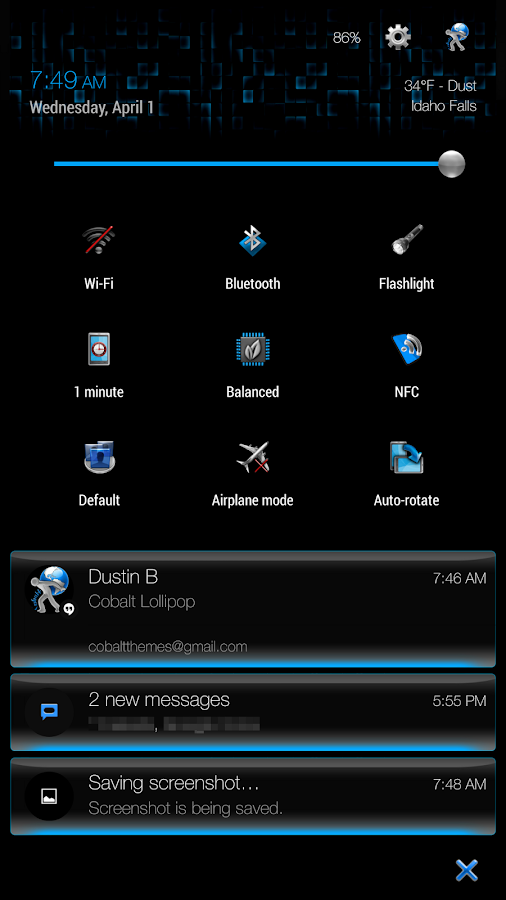Change the 1 minute screen timeout tile
Viewport: 506px width, 900px height.
tap(99, 366)
